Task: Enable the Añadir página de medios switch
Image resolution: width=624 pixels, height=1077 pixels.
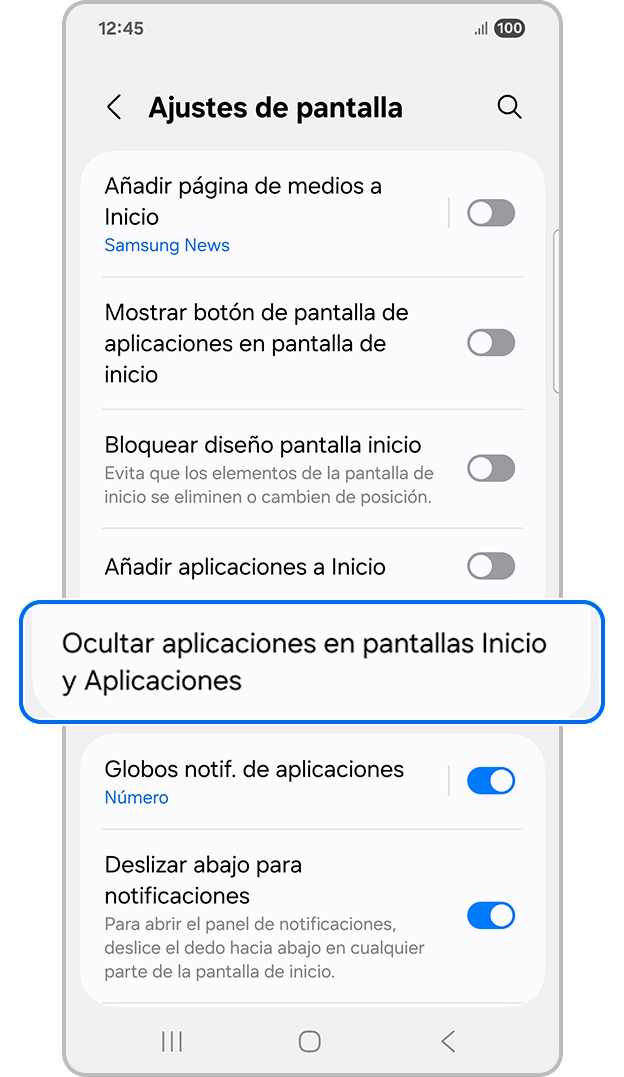Action: click(x=491, y=213)
